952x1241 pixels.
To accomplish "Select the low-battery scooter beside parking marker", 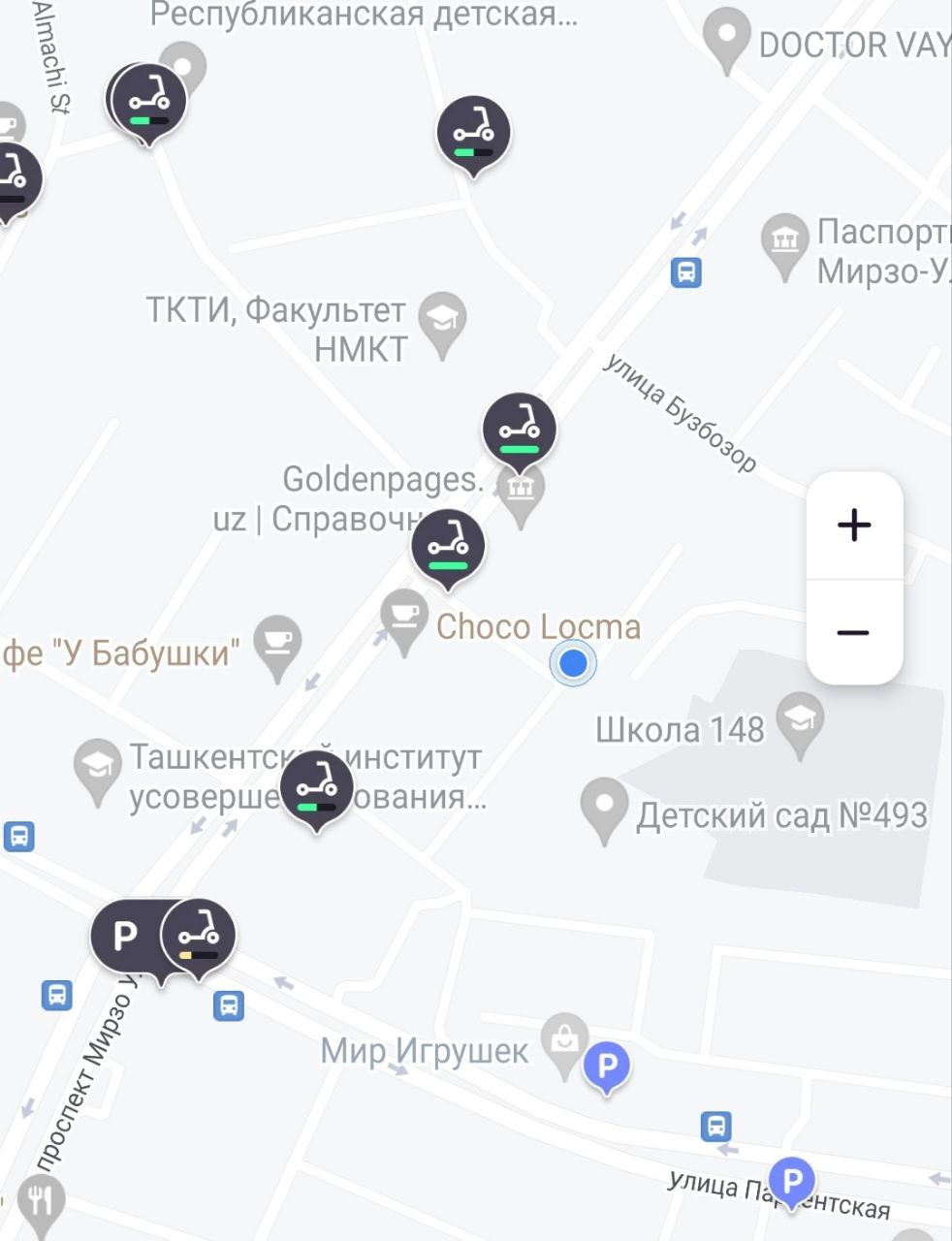I will click(199, 936).
